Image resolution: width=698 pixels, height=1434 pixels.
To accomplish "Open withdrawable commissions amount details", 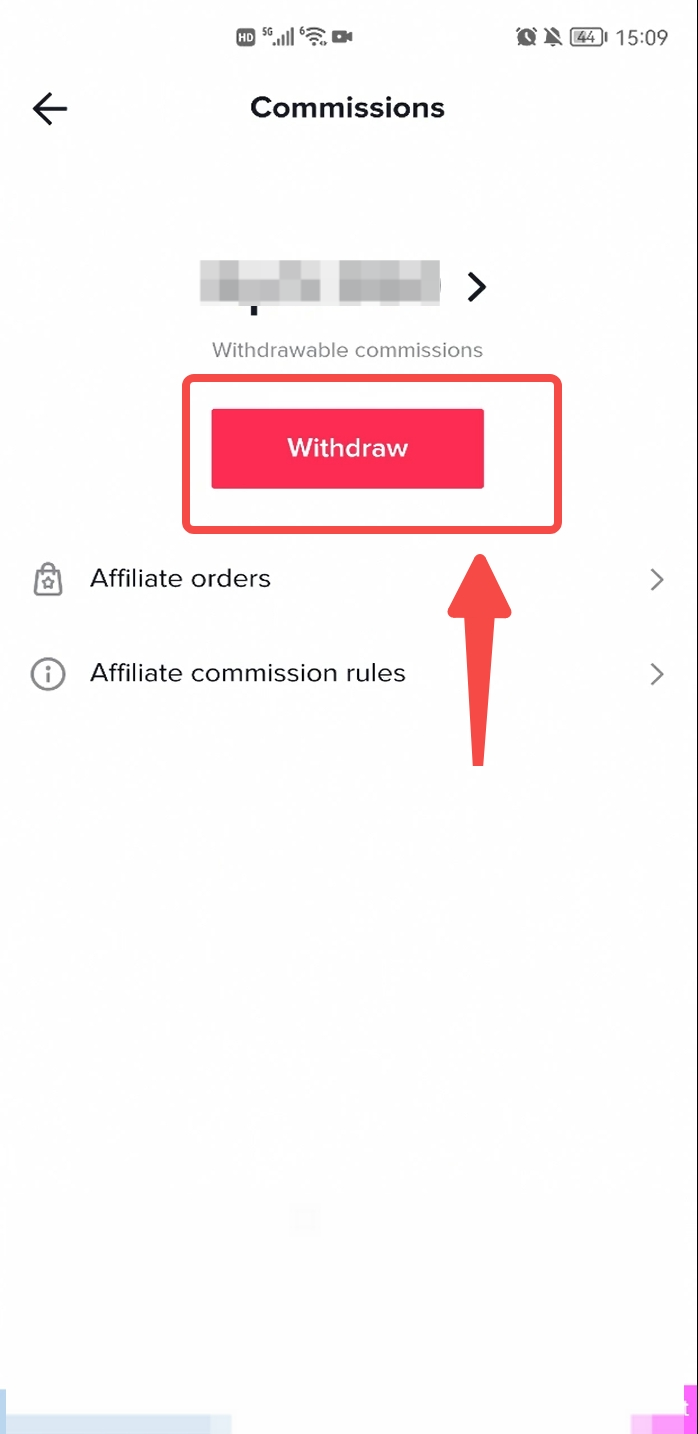I will click(x=476, y=288).
